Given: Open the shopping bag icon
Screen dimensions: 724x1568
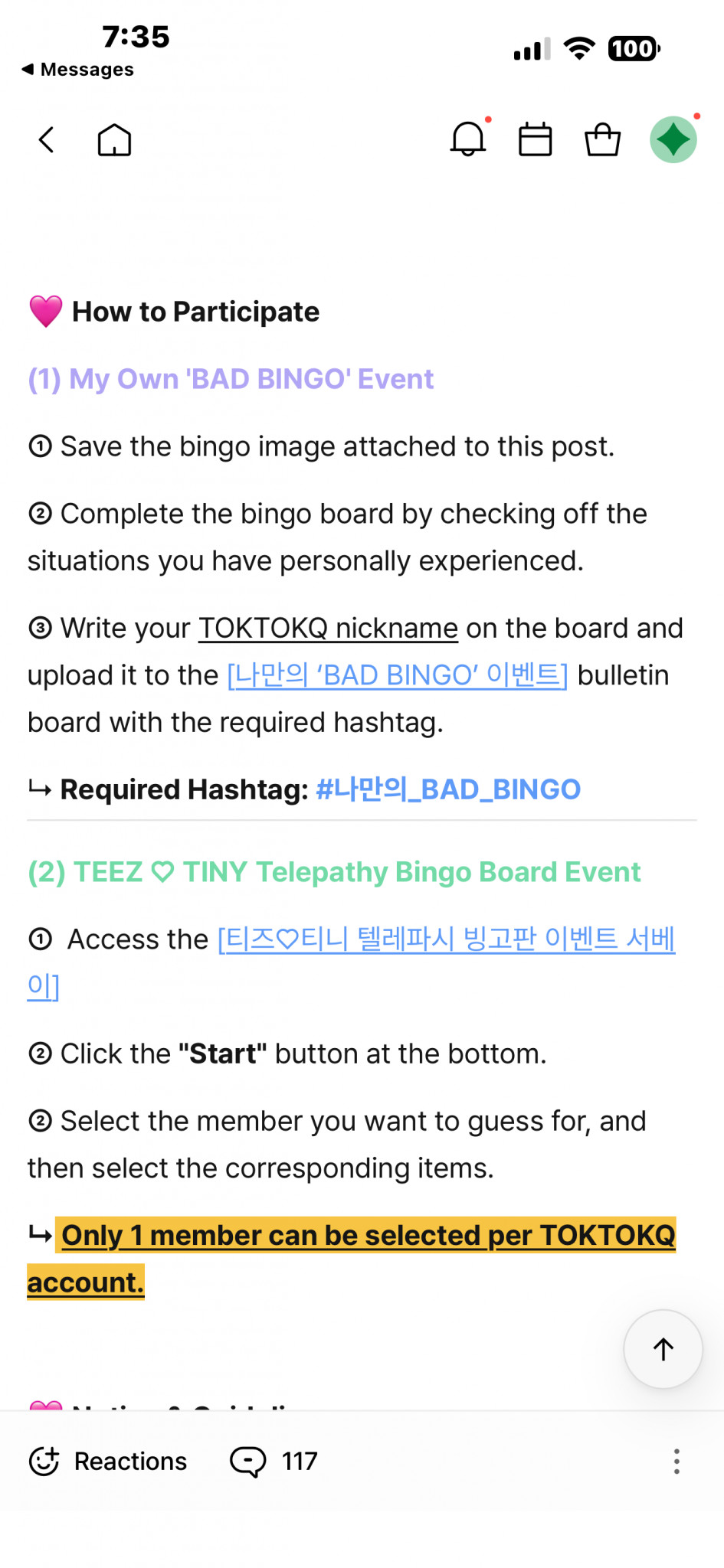Looking at the screenshot, I should [x=603, y=139].
